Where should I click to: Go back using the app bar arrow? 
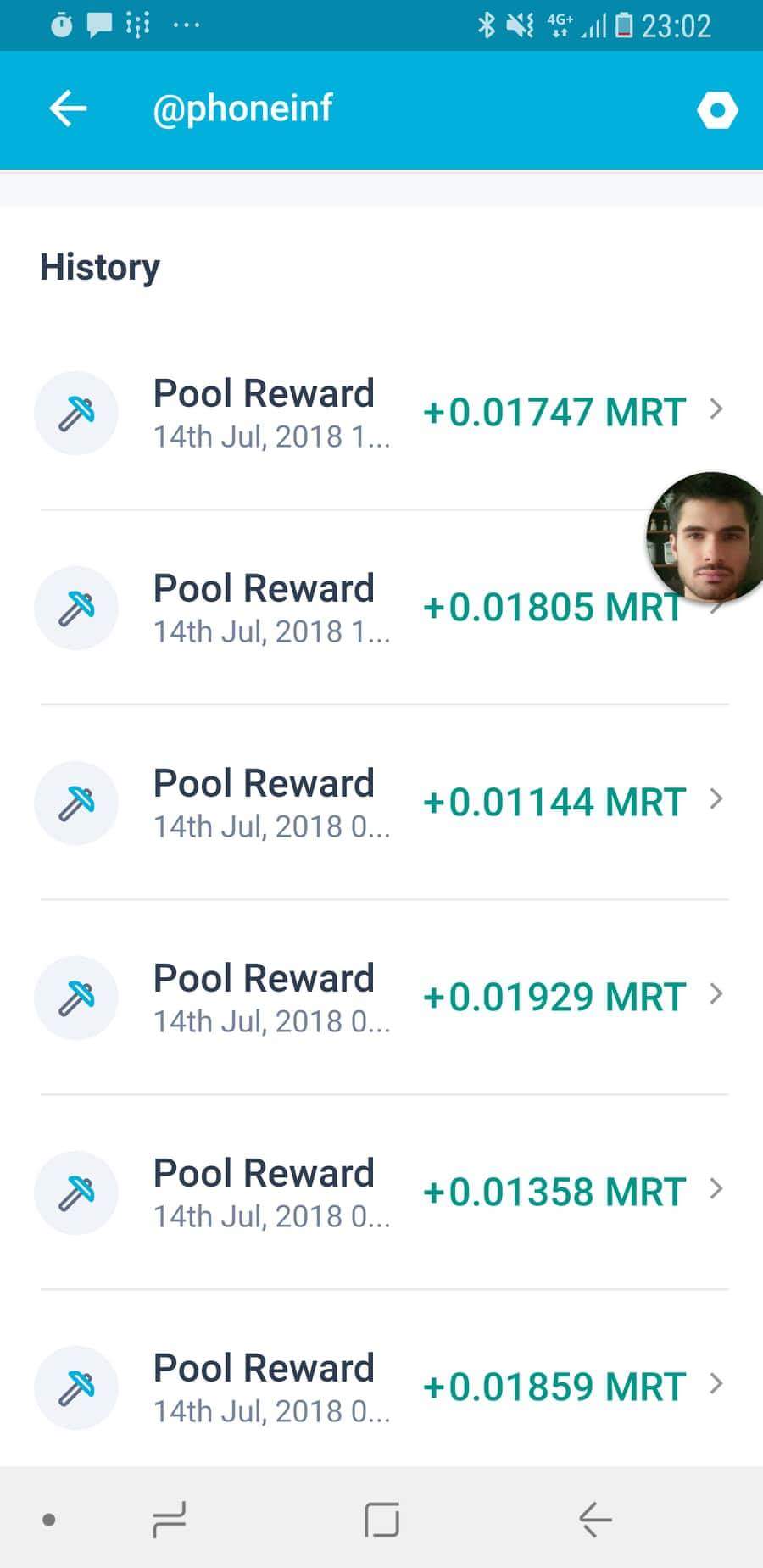click(x=68, y=108)
